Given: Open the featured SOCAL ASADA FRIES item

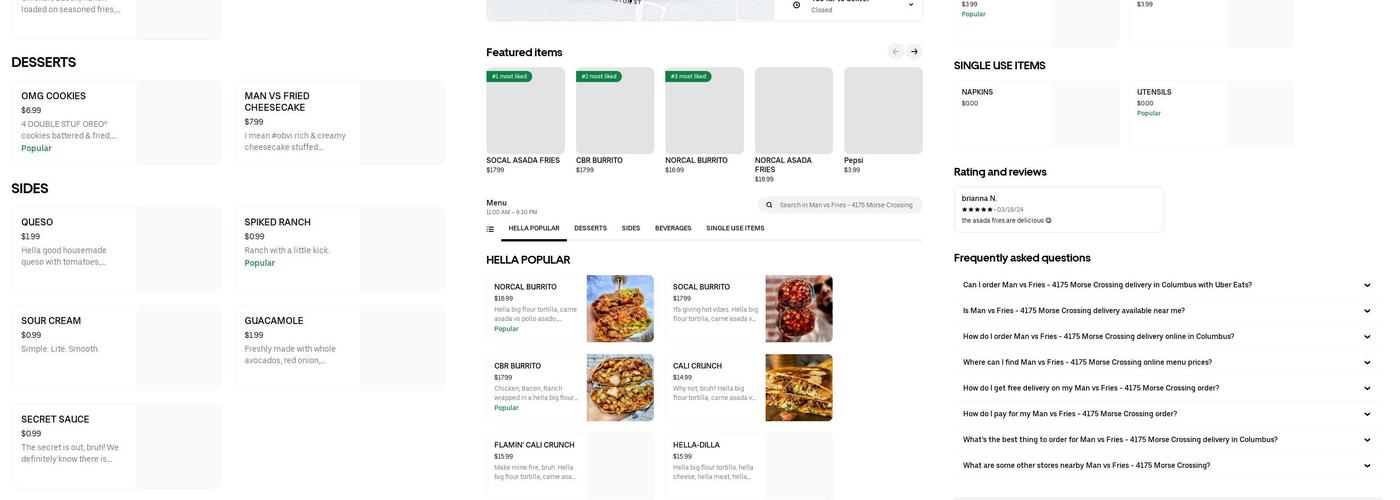Looking at the screenshot, I should point(525,121).
